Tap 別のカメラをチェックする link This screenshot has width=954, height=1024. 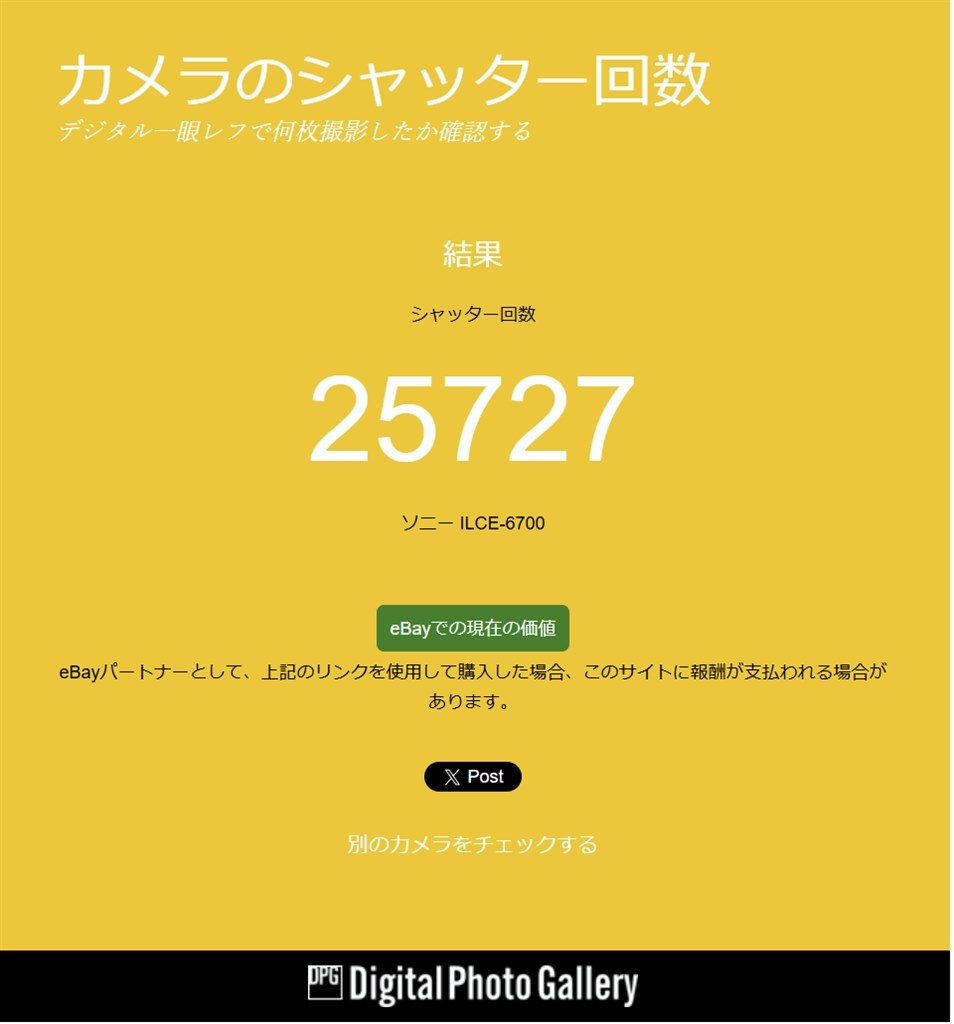pos(472,844)
